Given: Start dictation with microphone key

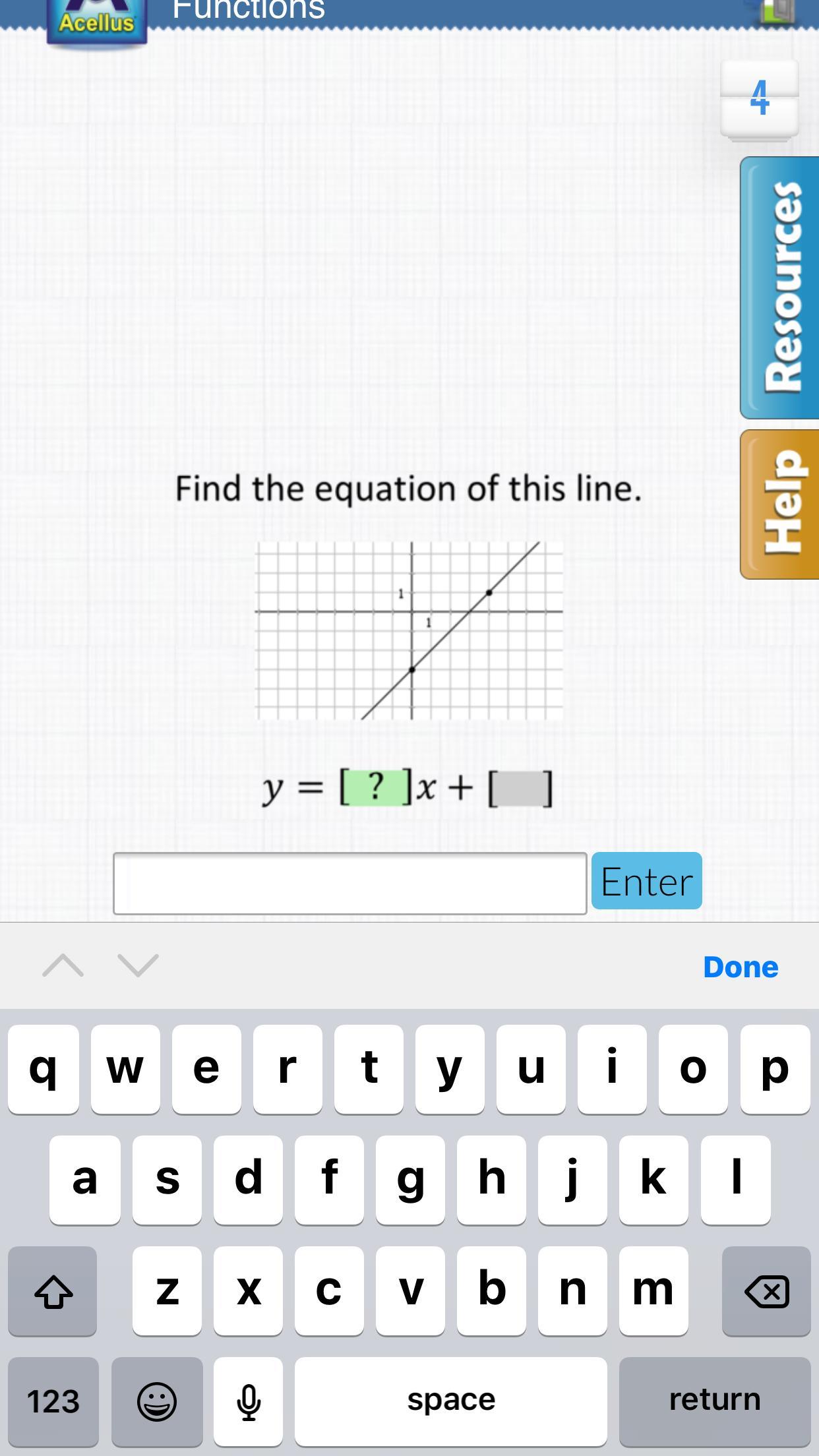Looking at the screenshot, I should [x=248, y=1401].
